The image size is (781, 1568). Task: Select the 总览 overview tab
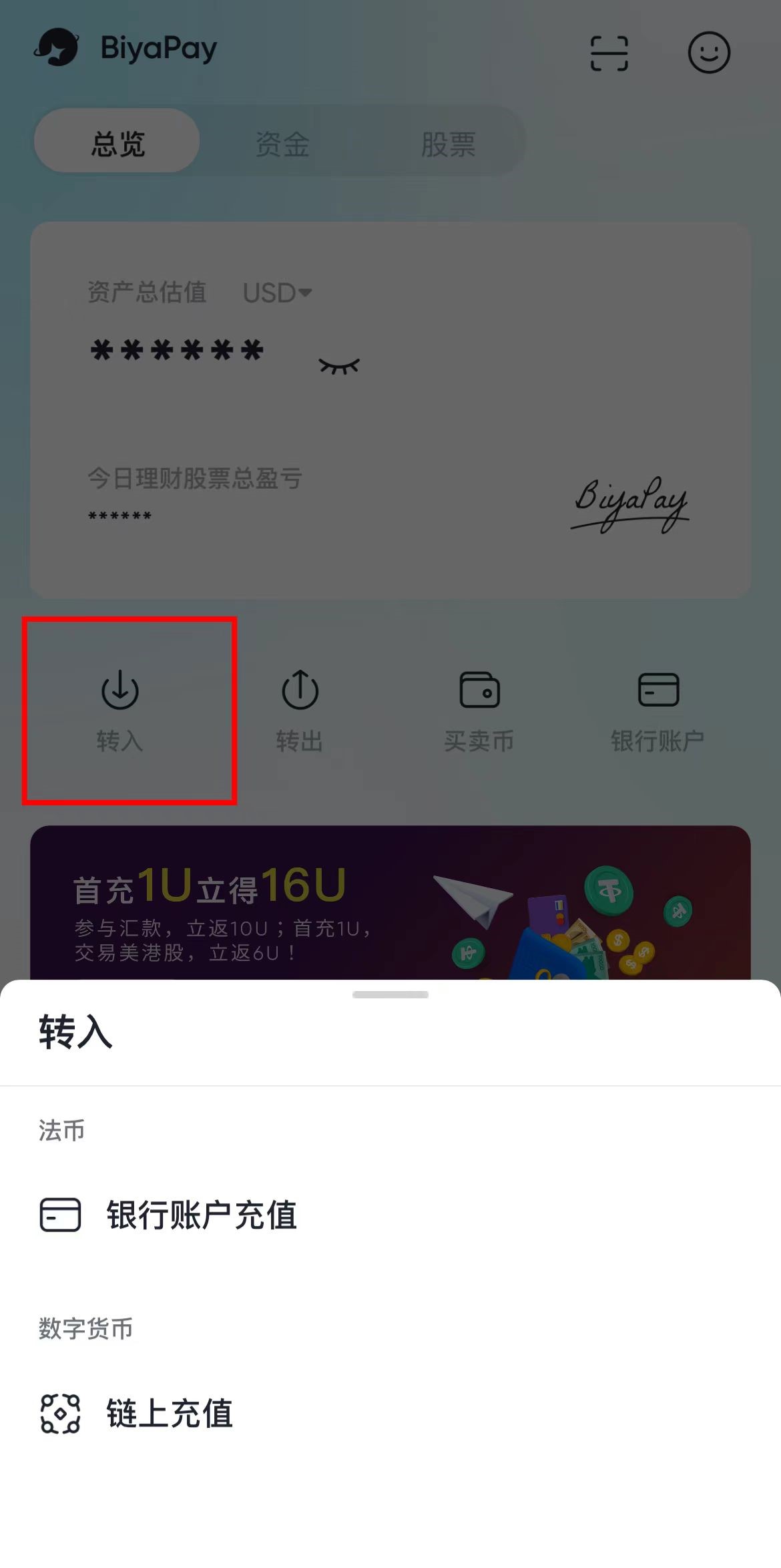pos(117,143)
